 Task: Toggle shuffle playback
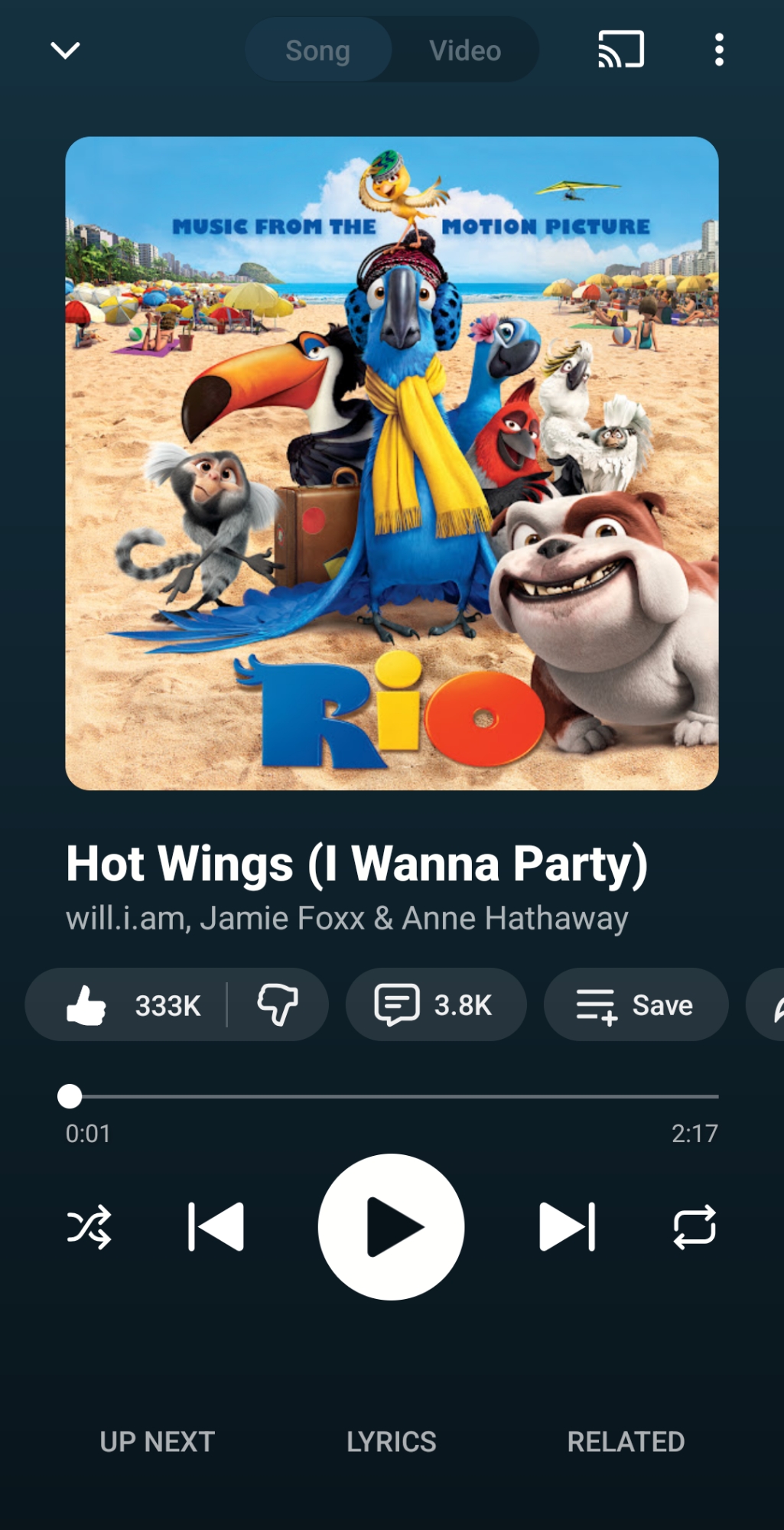89,1227
